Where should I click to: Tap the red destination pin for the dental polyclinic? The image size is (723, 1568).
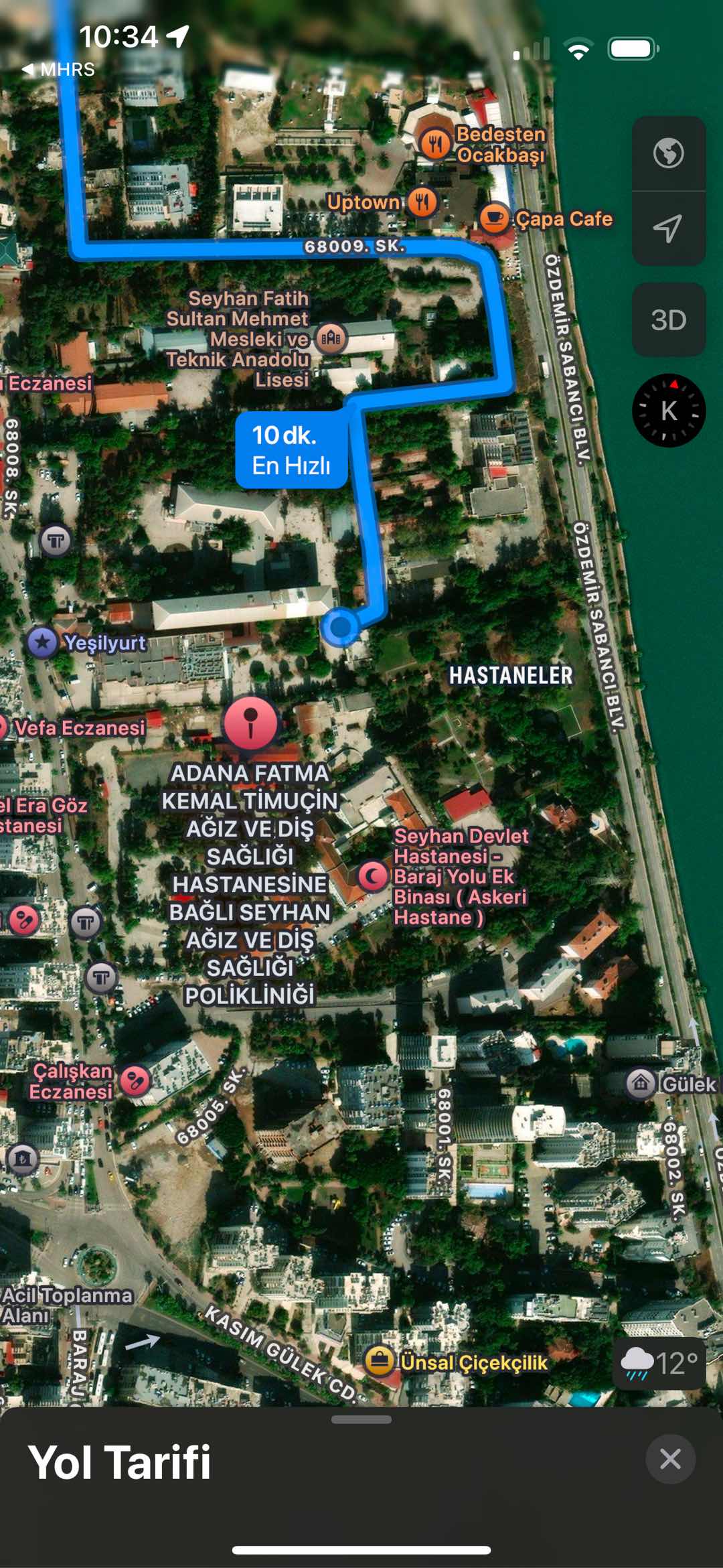click(x=250, y=723)
